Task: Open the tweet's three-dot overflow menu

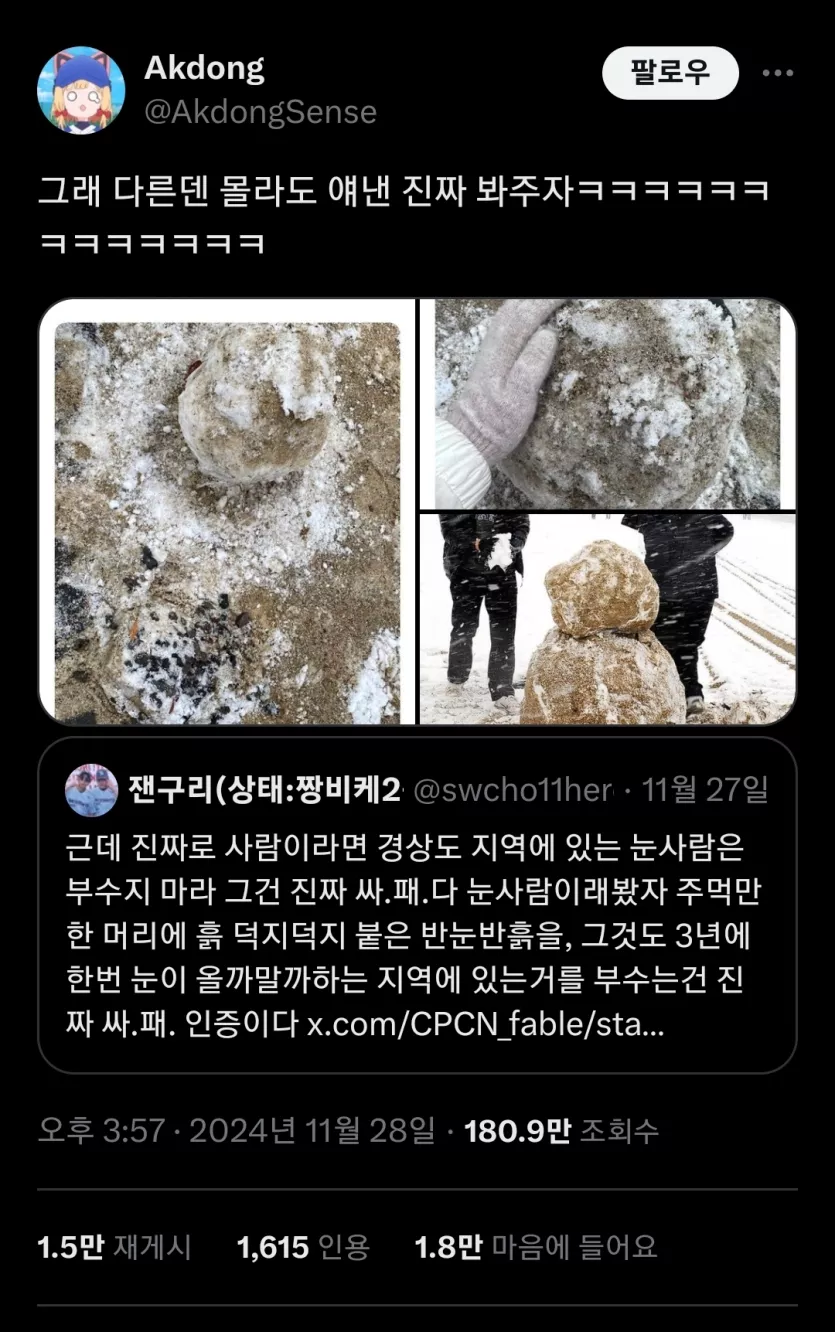Action: pyautogui.click(x=777, y=73)
